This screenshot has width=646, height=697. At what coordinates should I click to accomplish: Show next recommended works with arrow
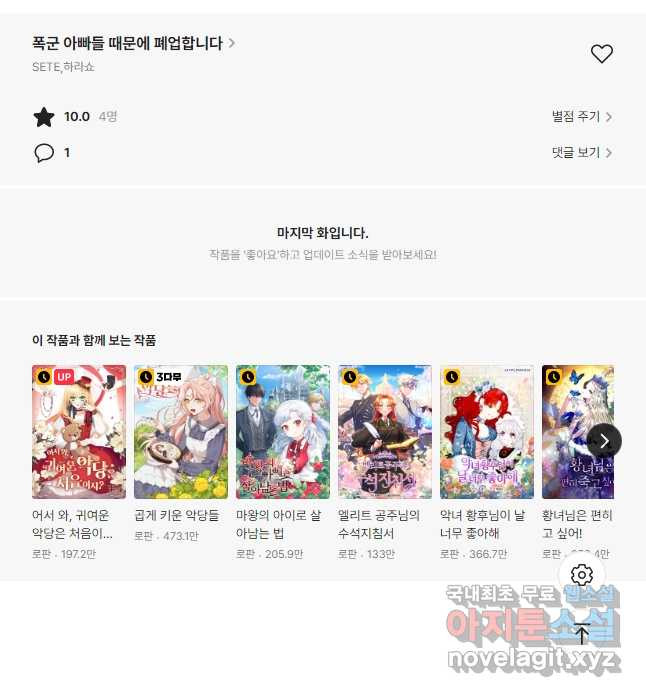604,441
